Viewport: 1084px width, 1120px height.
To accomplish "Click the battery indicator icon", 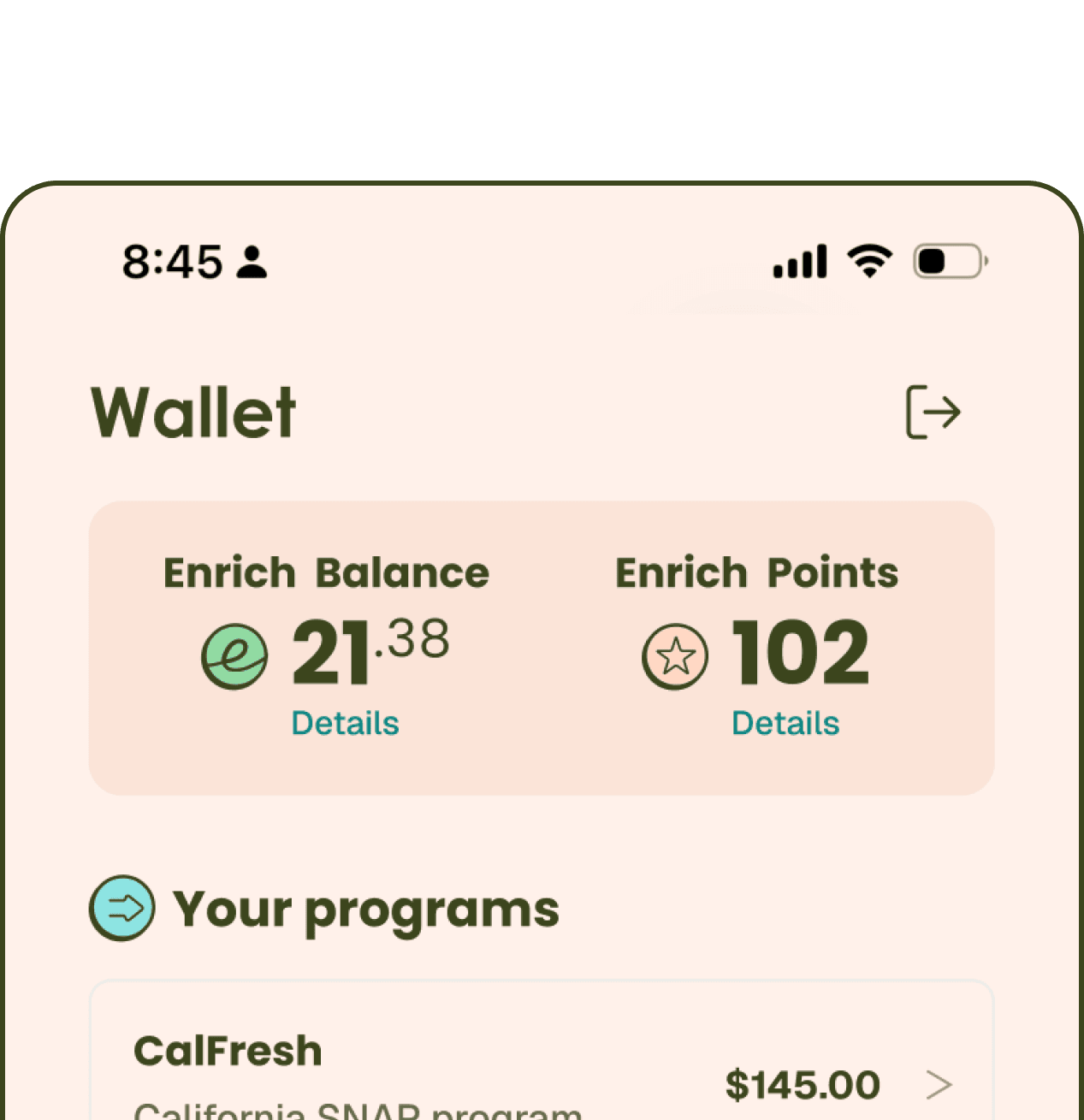I will pos(948,262).
